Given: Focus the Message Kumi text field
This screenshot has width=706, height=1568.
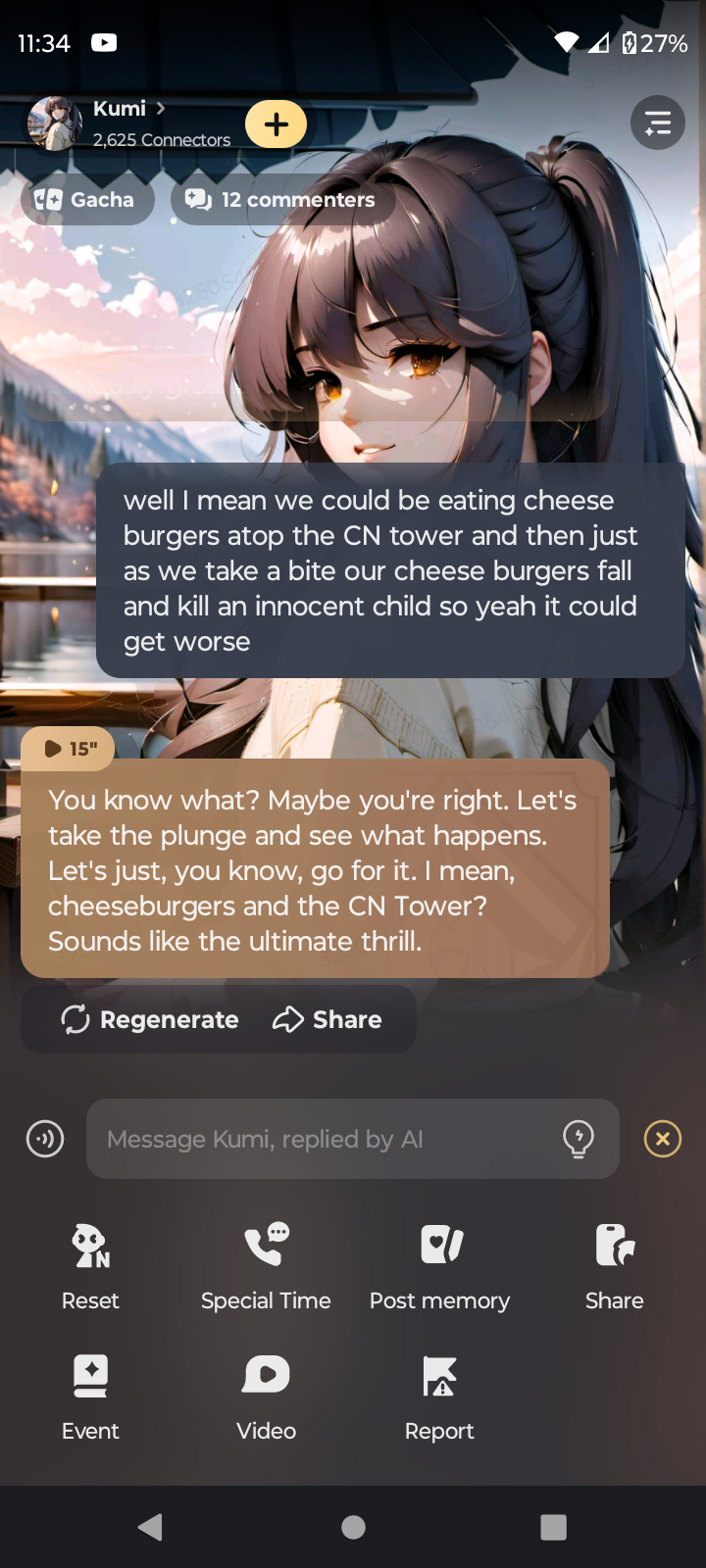Looking at the screenshot, I should coord(324,1139).
